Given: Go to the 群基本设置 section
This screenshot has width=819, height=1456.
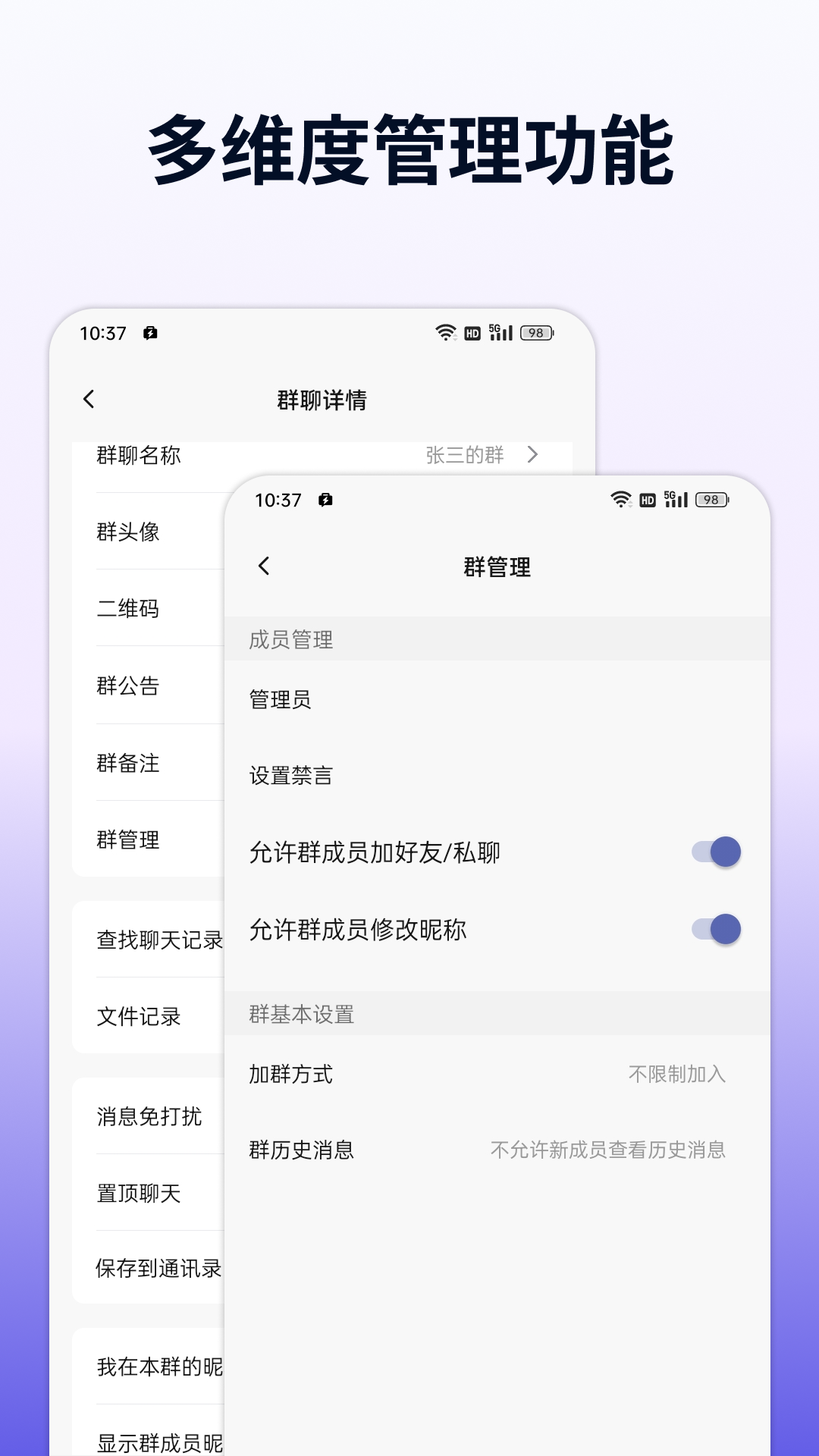Looking at the screenshot, I should pos(300,1012).
